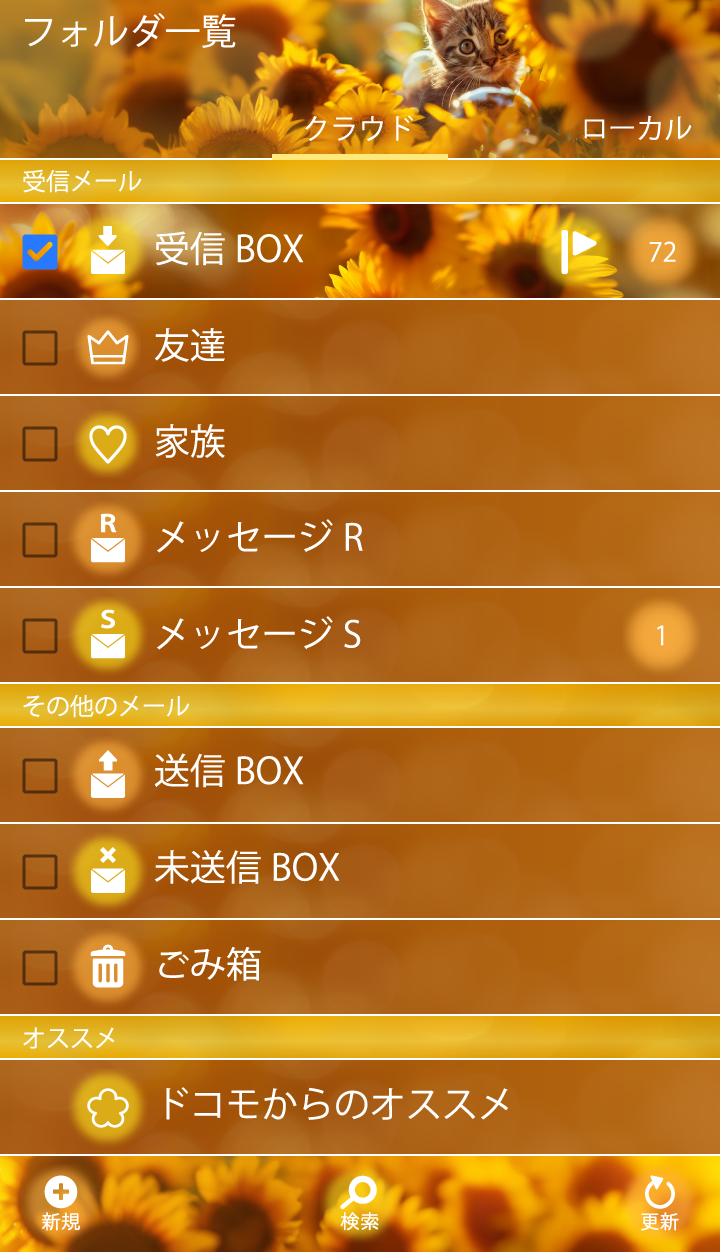
Task: Tick the メッセージ R checkbox
Action: click(40, 540)
